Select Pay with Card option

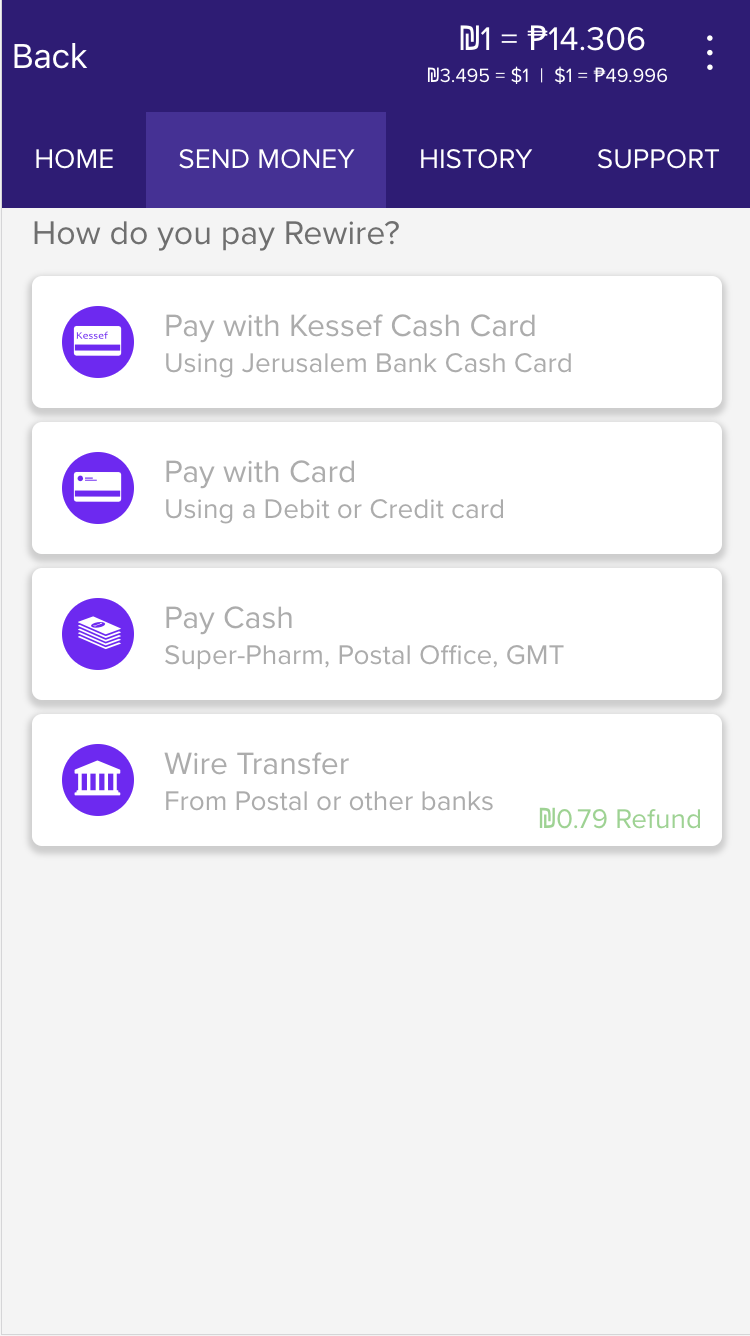coord(377,488)
